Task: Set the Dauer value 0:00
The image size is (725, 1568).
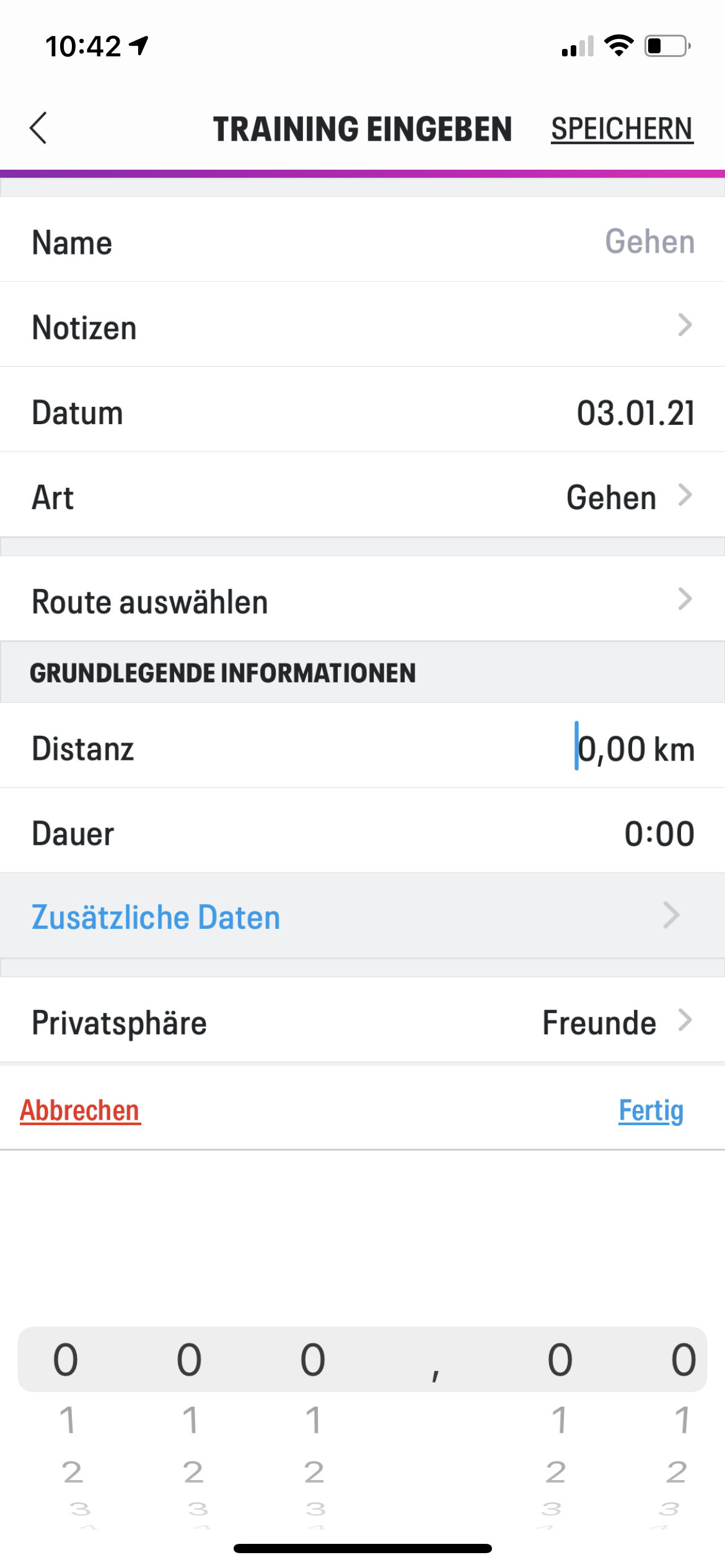Action: [658, 833]
